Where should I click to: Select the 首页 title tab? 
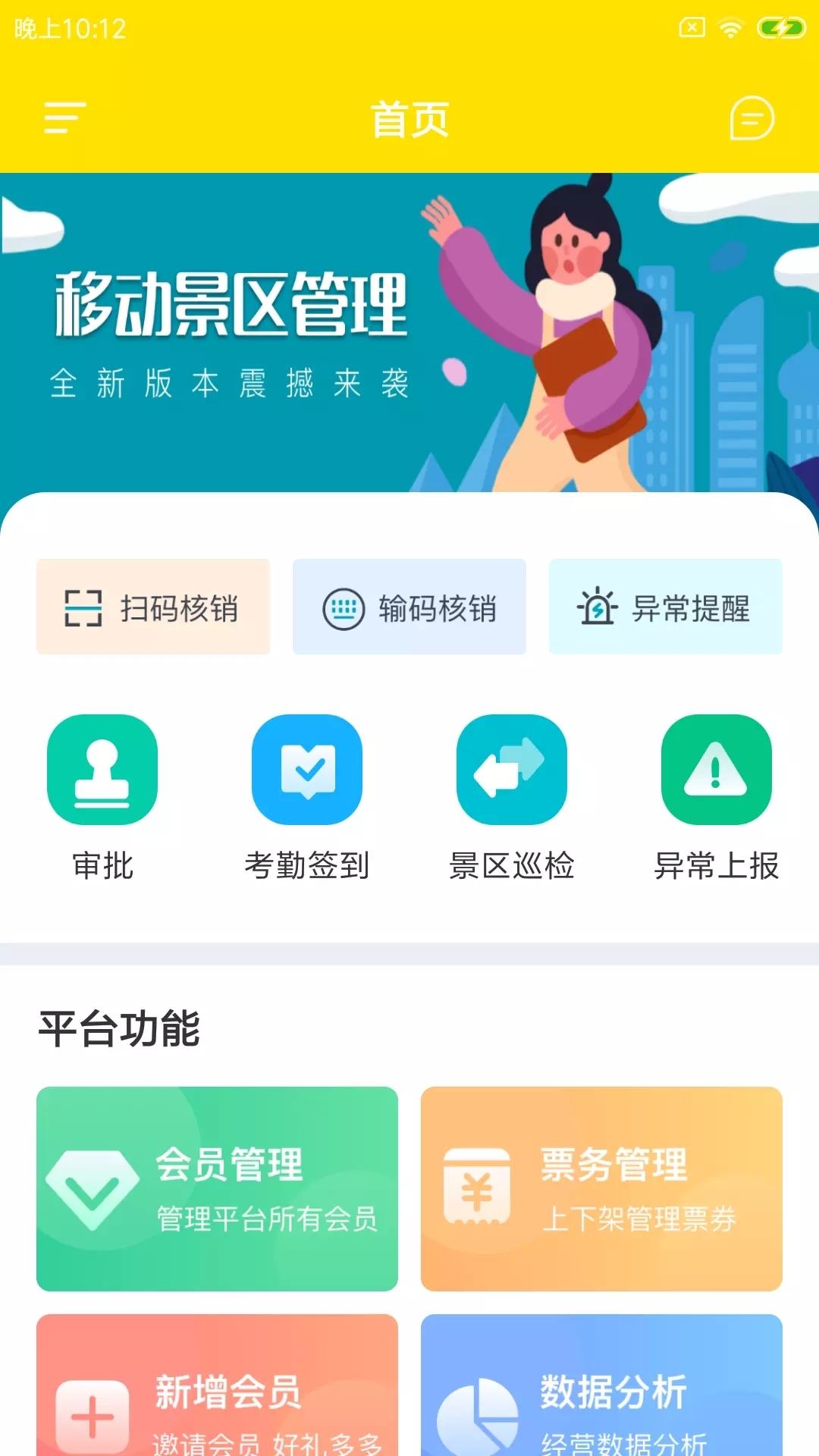(x=409, y=119)
